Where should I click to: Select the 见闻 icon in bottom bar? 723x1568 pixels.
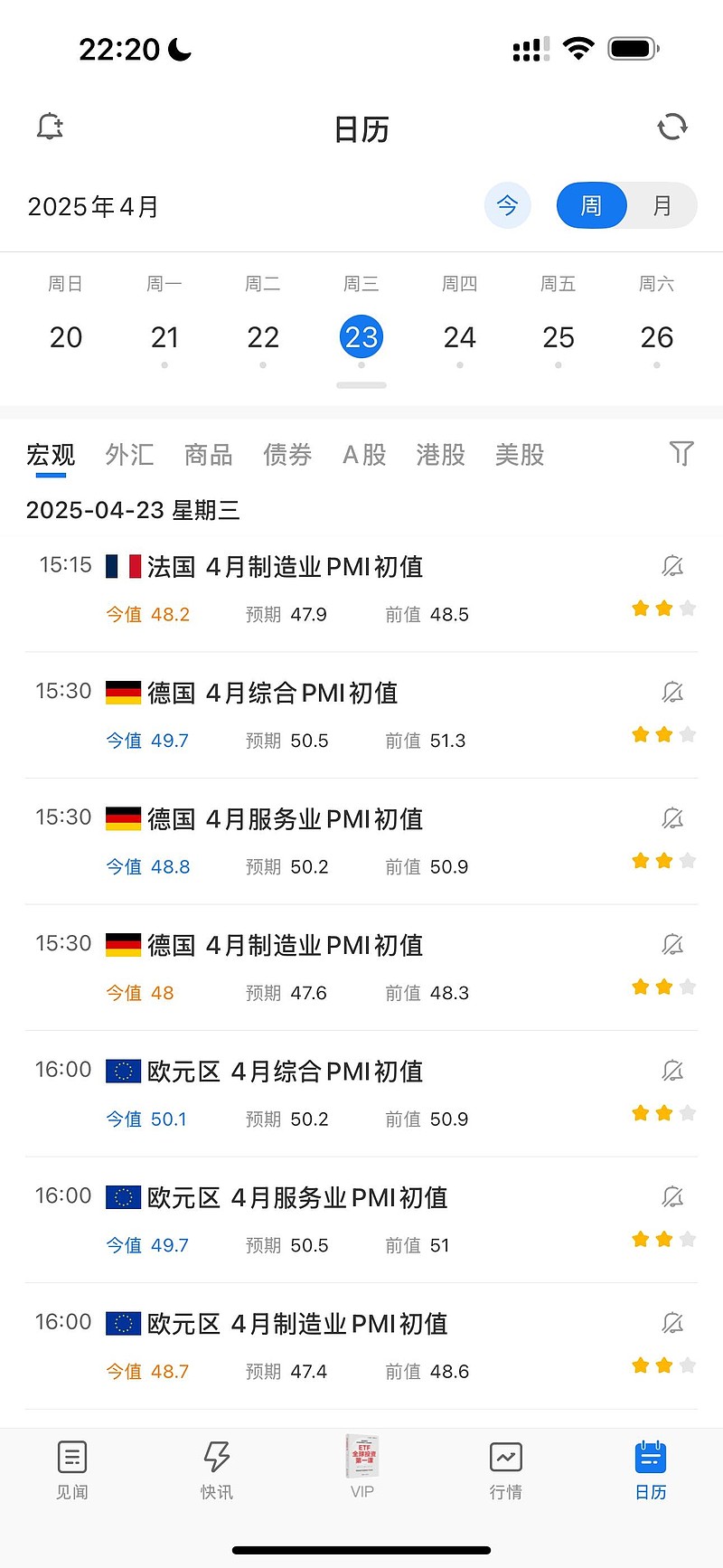[x=71, y=1457]
